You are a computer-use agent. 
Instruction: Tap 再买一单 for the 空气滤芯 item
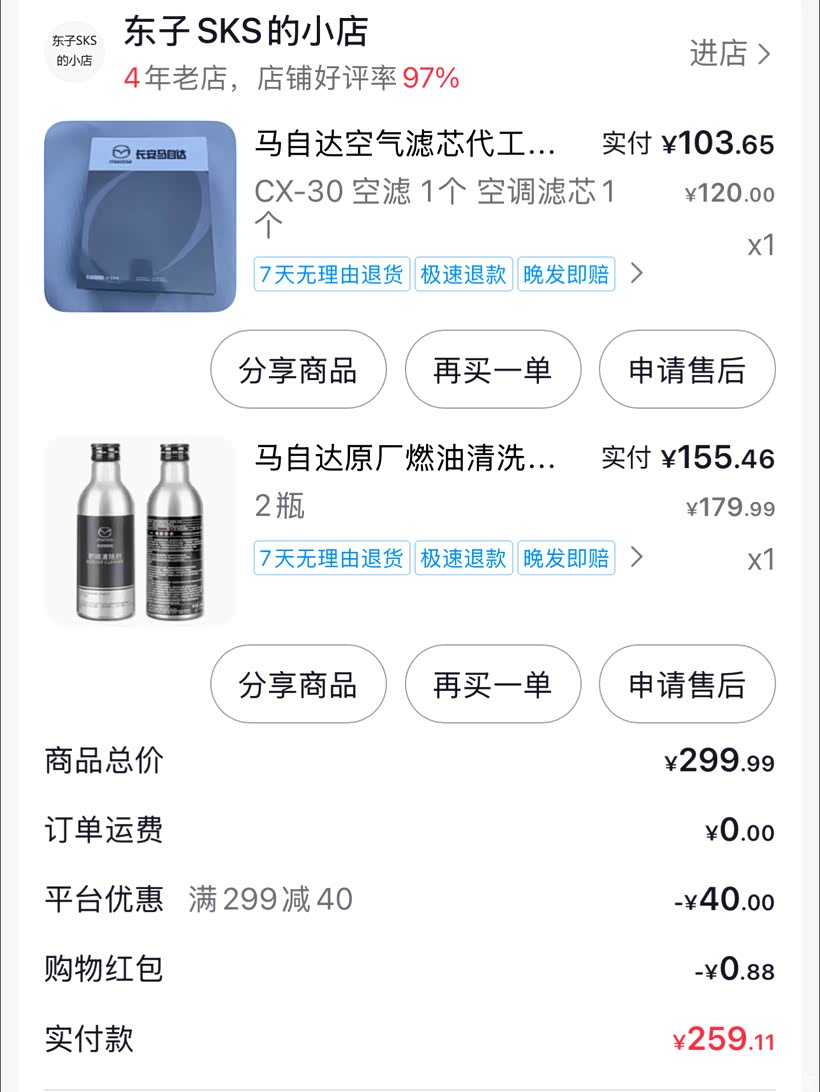(x=492, y=370)
